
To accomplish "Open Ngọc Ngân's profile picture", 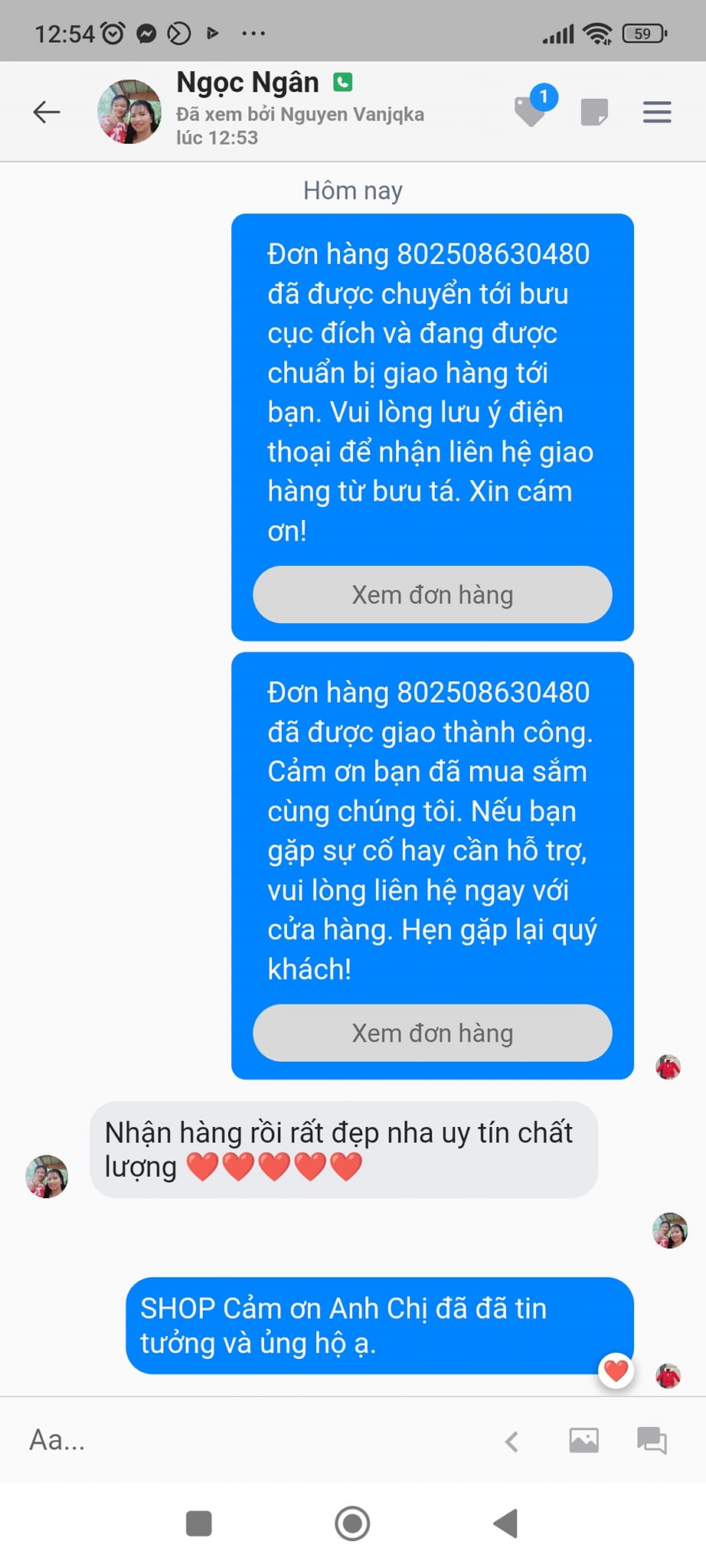I will (129, 112).
